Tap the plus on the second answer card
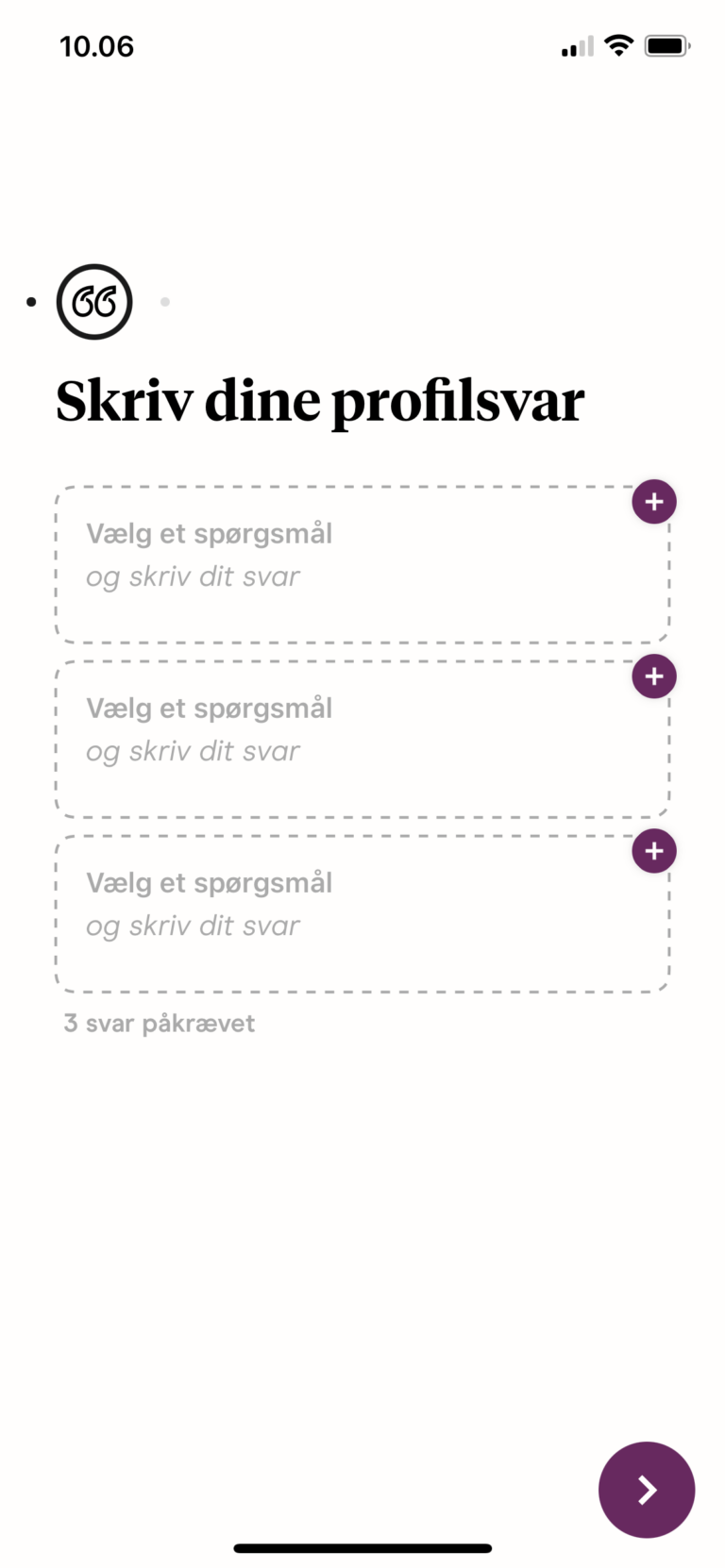725x1568 pixels. point(654,676)
